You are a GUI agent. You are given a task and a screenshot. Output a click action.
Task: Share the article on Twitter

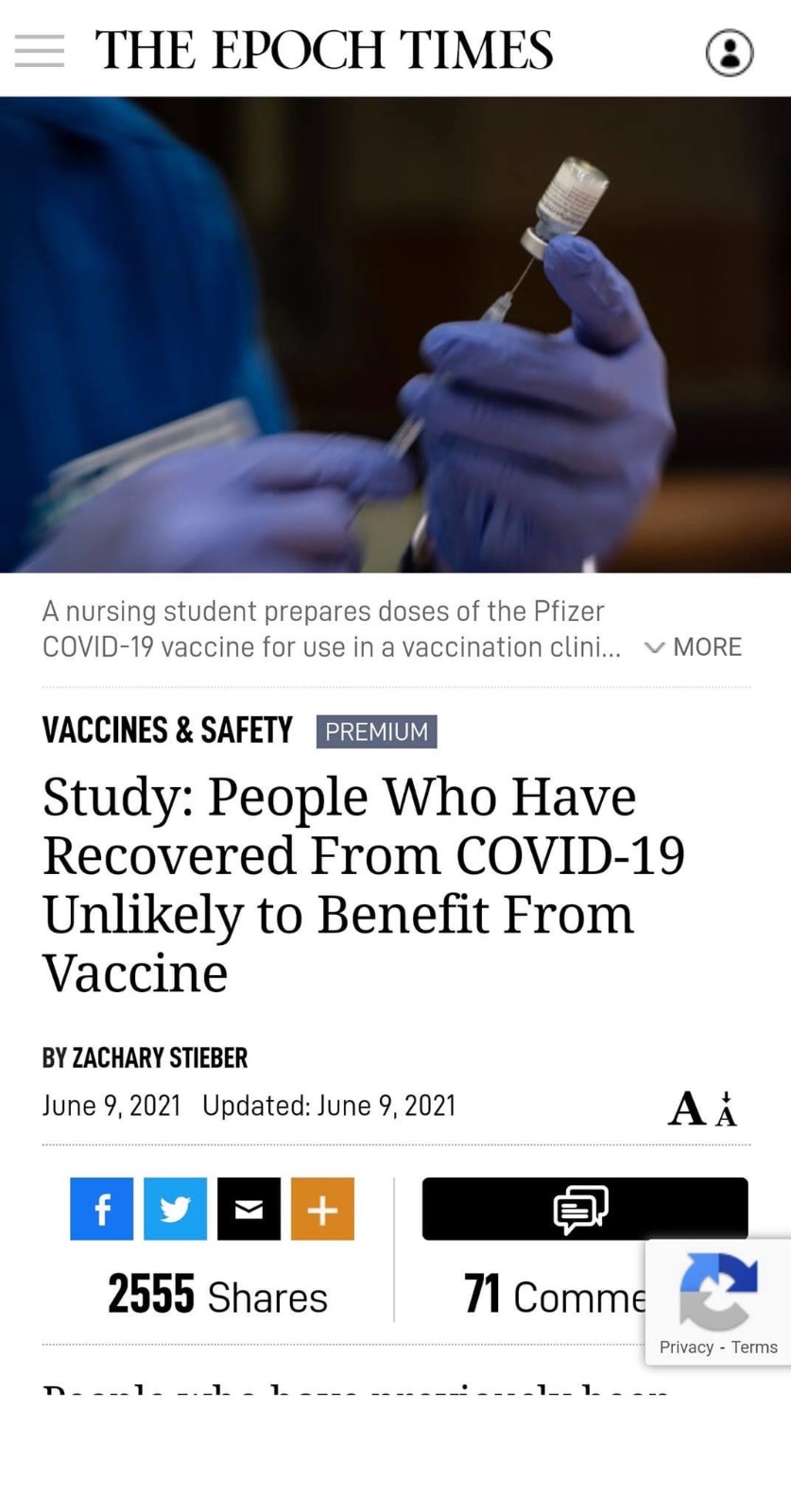175,1209
